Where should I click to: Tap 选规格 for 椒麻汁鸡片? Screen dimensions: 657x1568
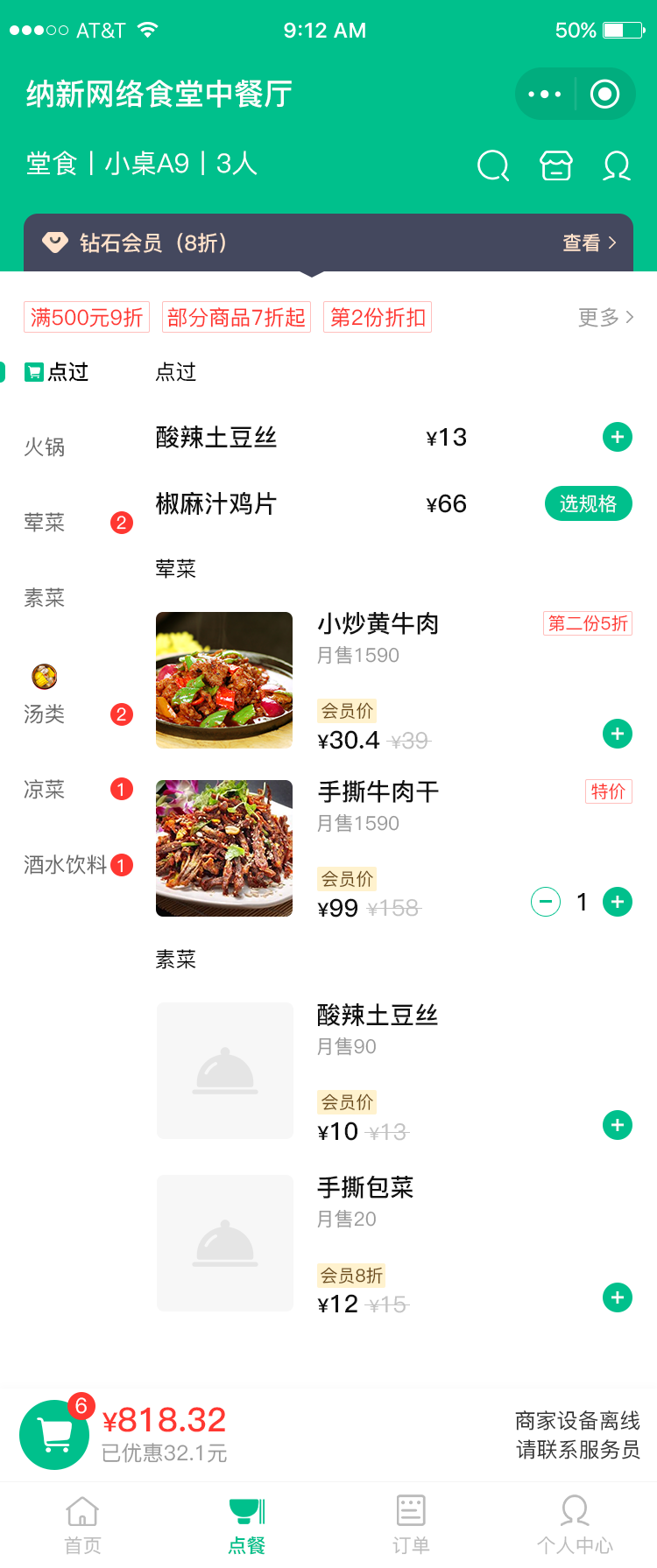588,503
